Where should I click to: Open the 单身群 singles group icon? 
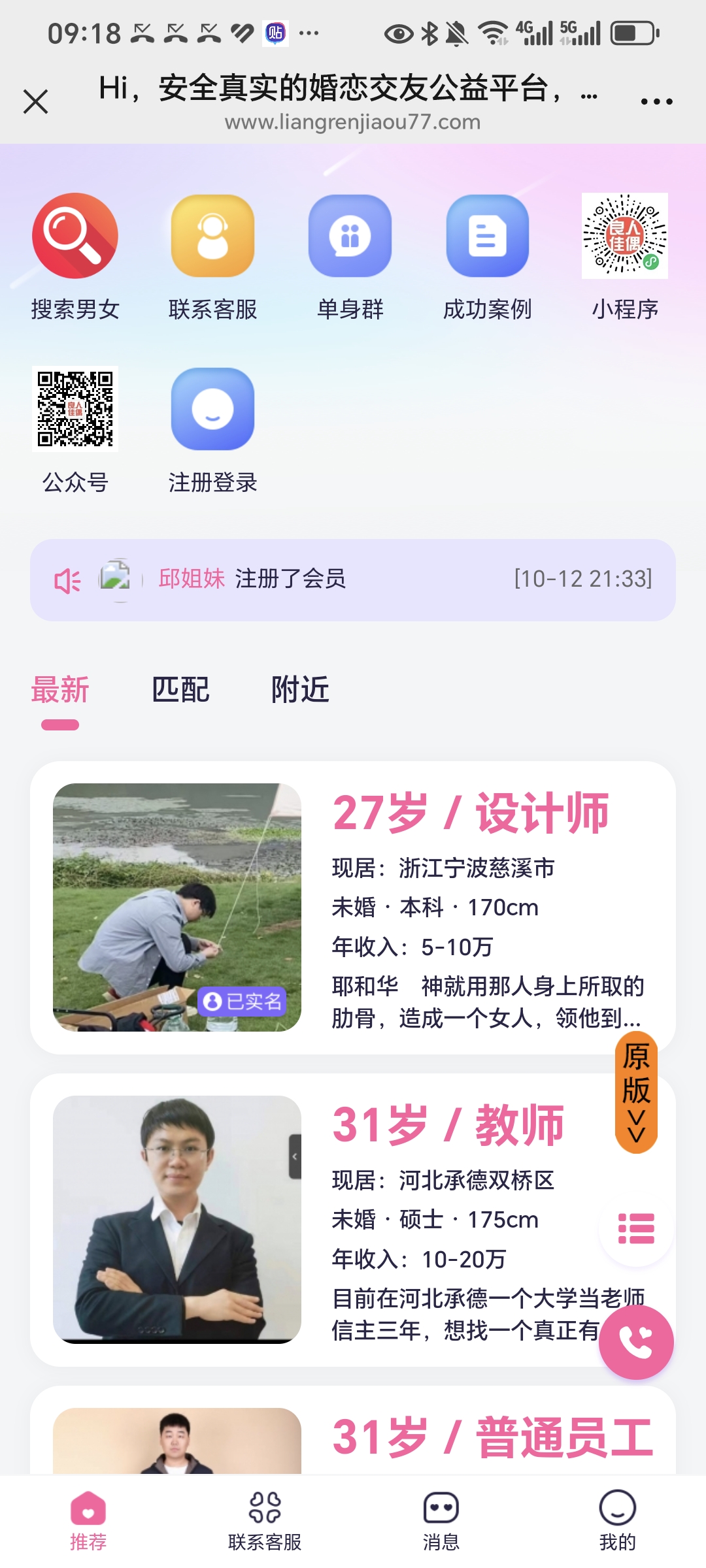click(x=350, y=237)
